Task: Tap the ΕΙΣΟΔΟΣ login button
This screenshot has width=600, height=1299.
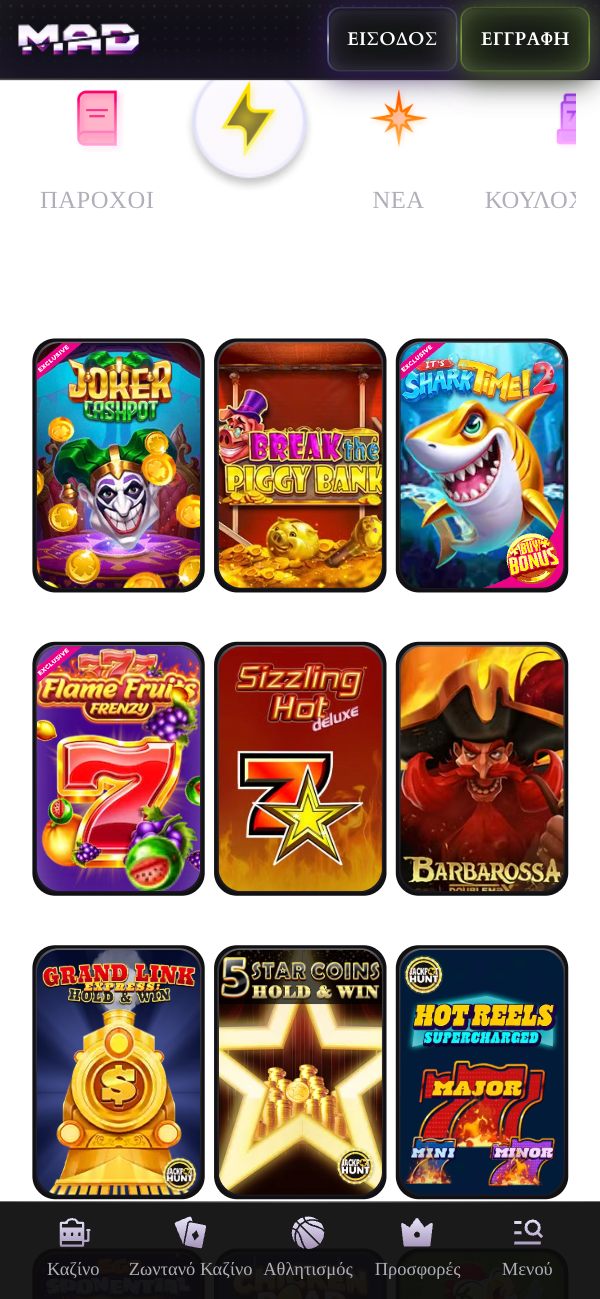Action: pos(392,40)
